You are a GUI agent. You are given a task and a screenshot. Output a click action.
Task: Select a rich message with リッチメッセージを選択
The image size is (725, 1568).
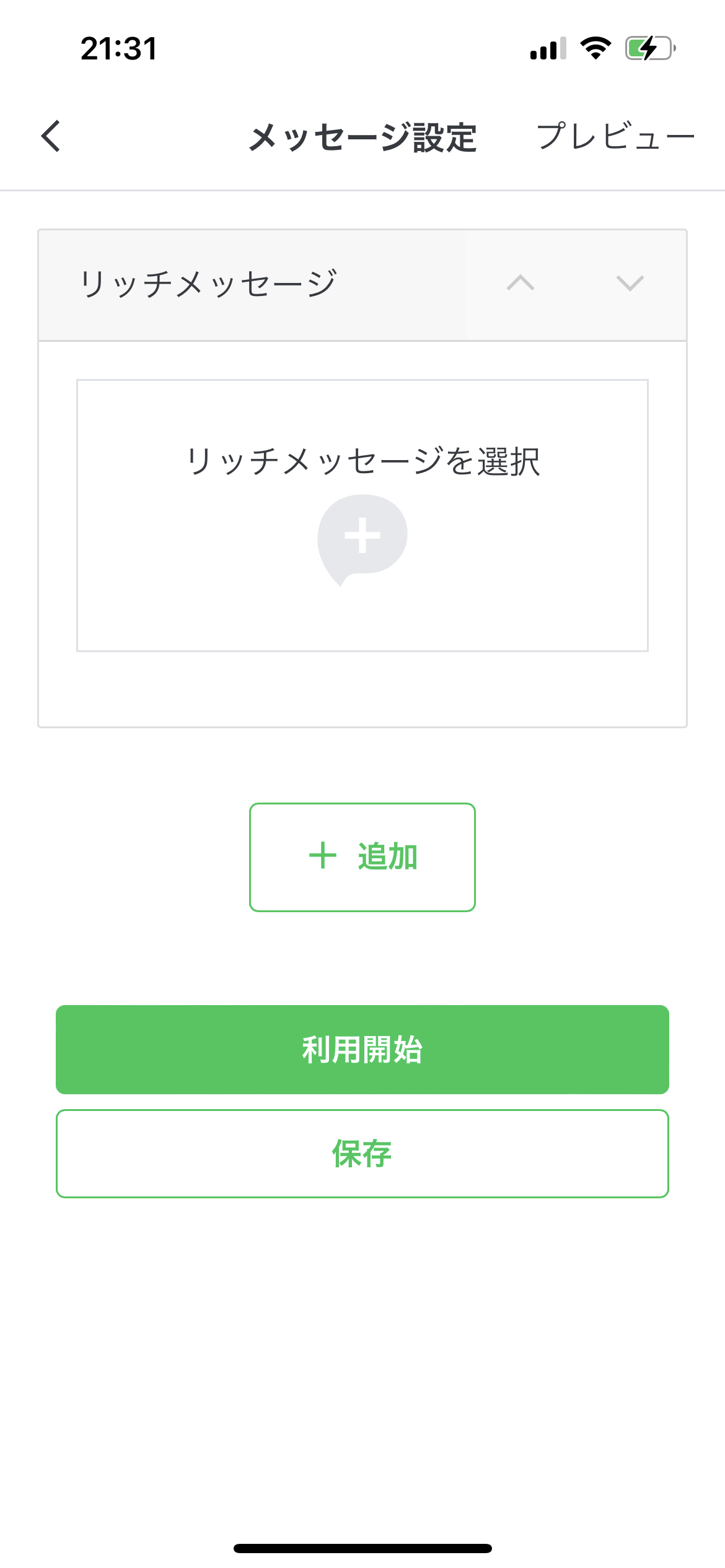click(362, 515)
